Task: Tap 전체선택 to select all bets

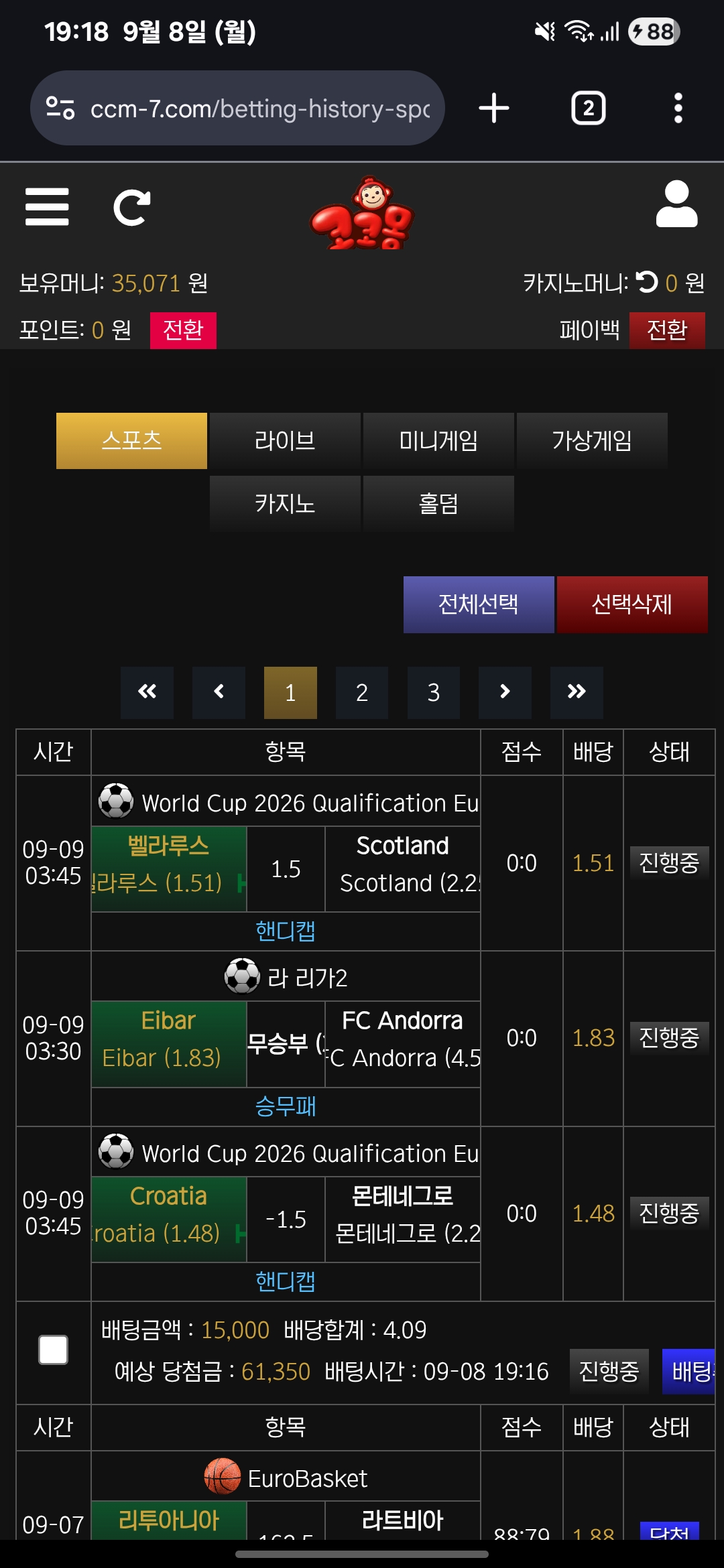Action: pos(479,604)
